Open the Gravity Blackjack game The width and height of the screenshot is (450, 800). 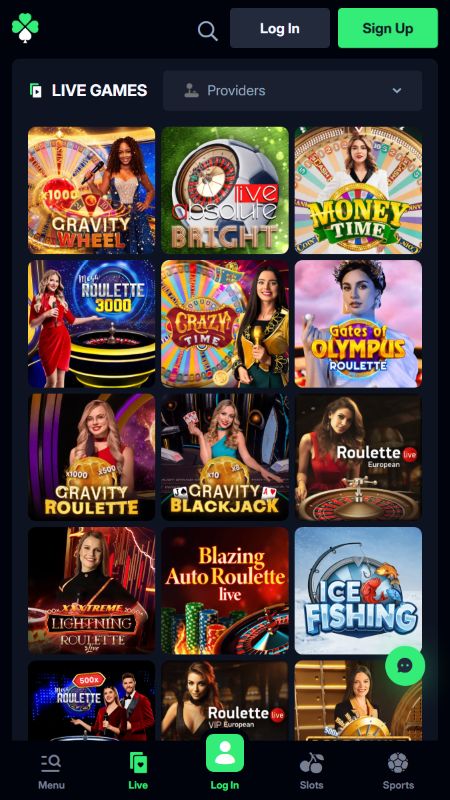pyautogui.click(x=225, y=457)
